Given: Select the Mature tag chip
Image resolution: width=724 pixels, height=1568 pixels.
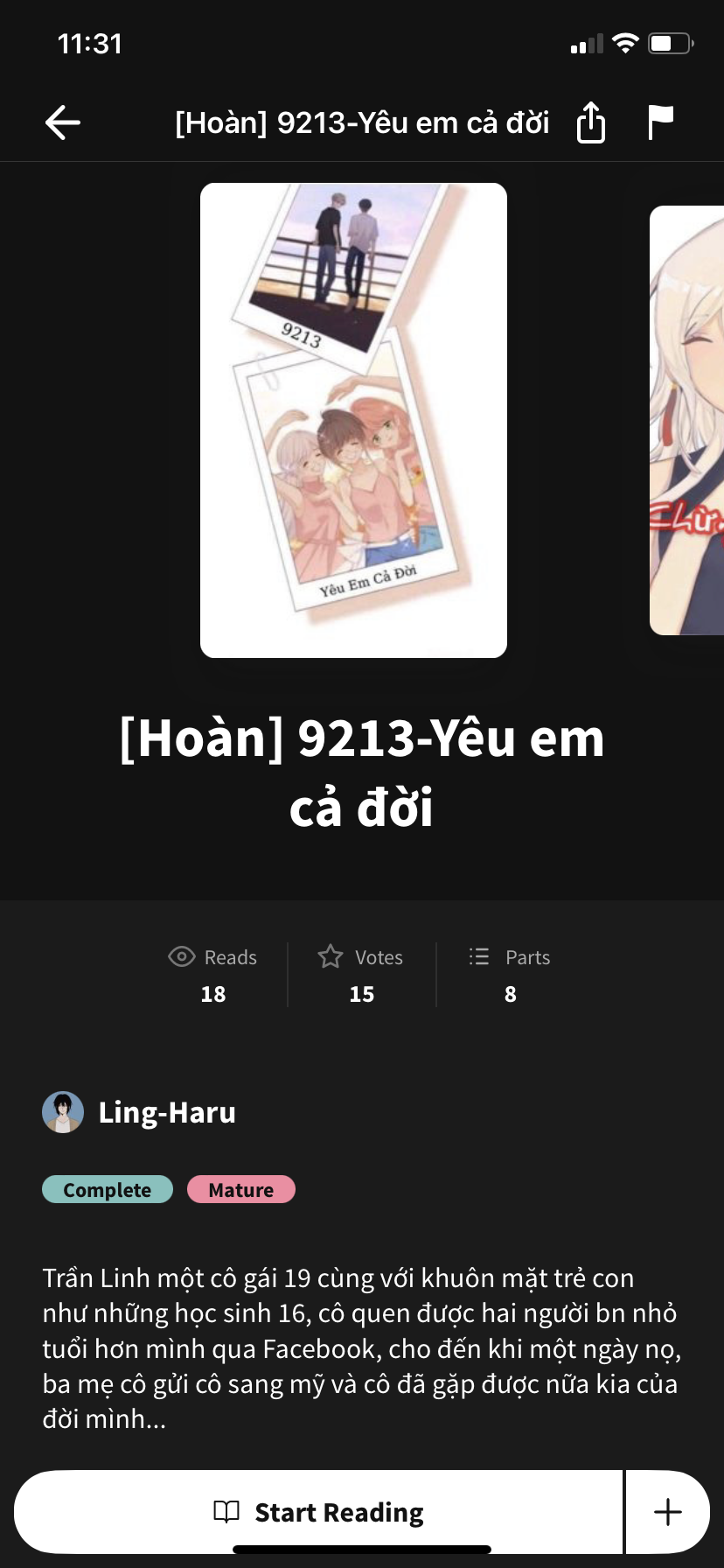Looking at the screenshot, I should (241, 1189).
